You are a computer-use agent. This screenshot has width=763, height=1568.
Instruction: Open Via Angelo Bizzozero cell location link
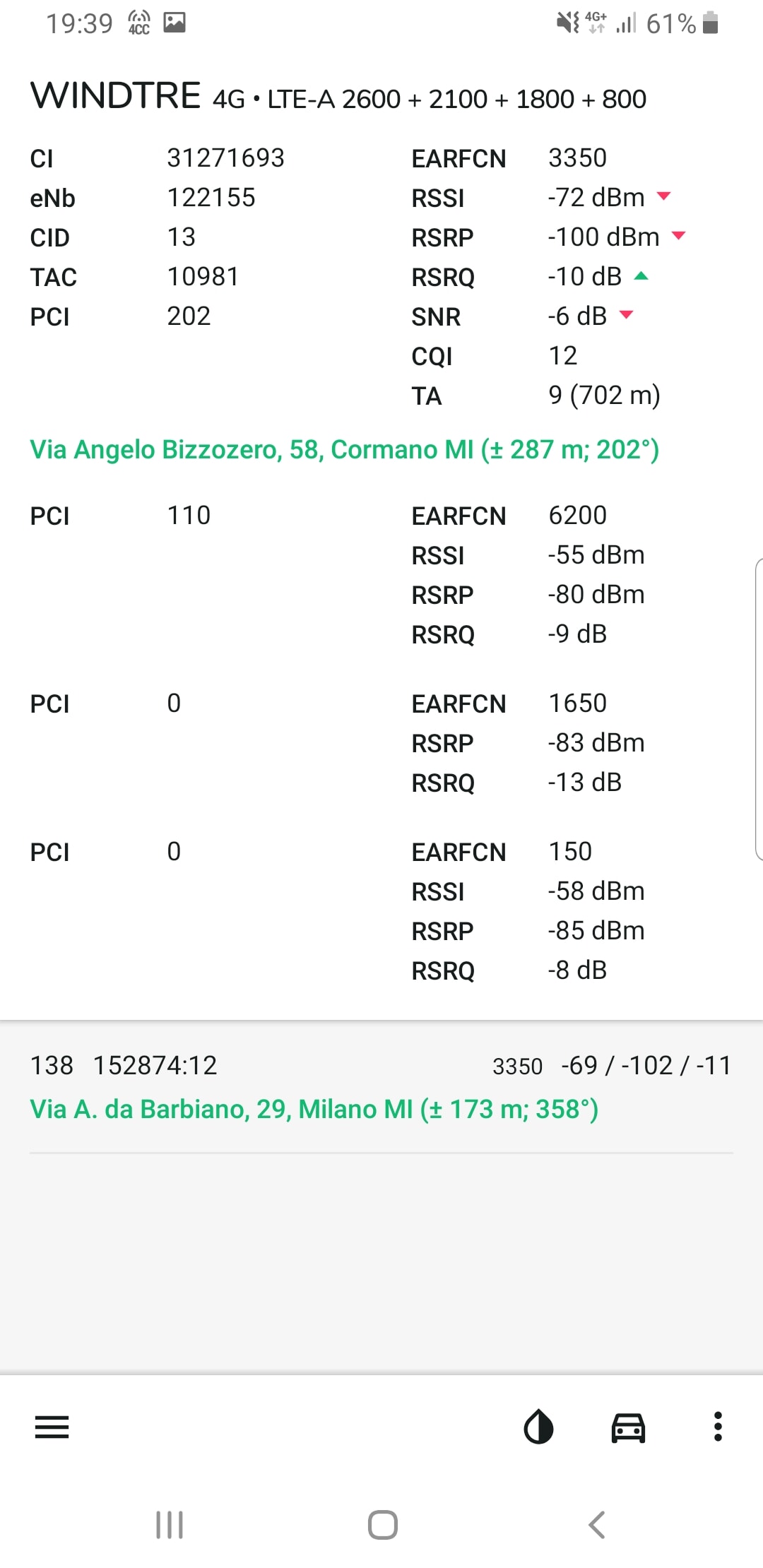point(345,449)
